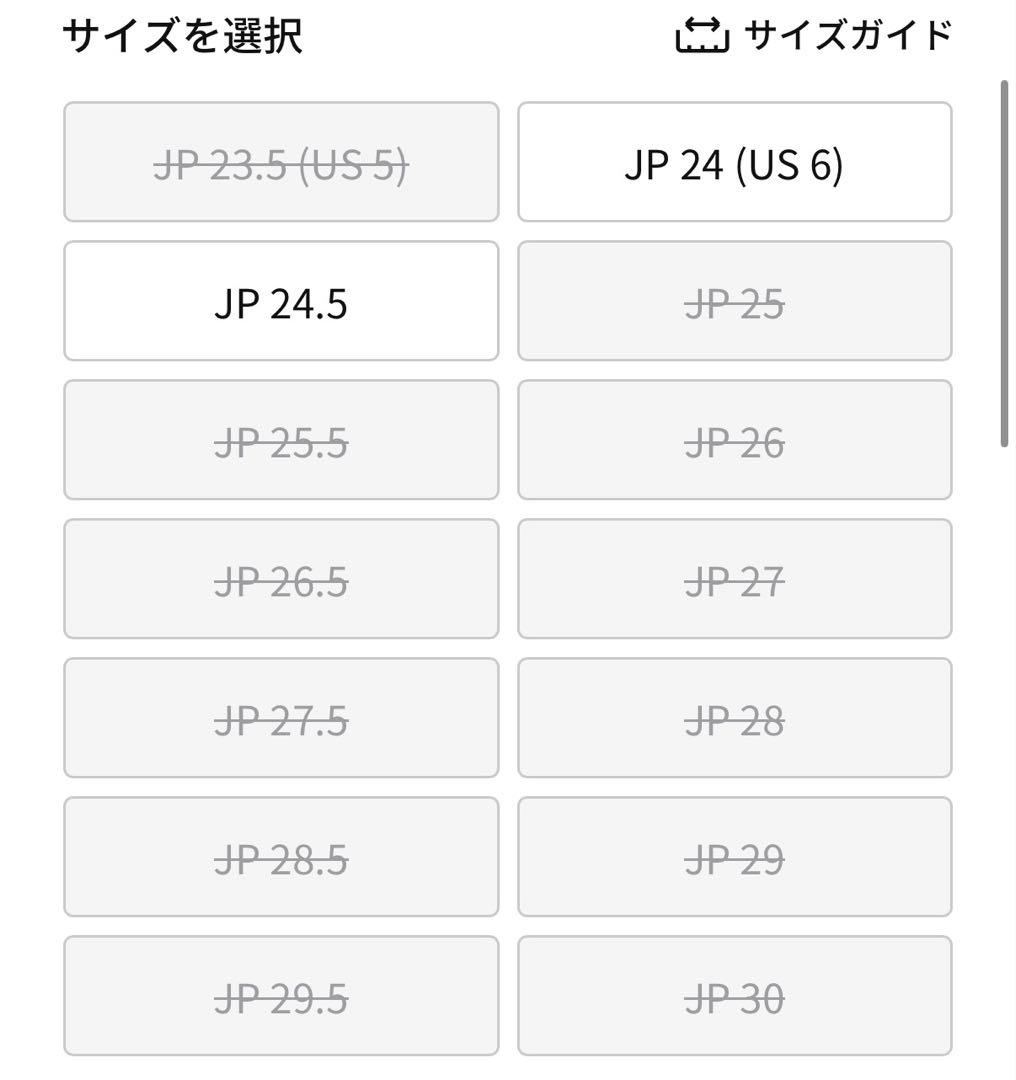The width and height of the screenshot is (1016, 1080).
Task: Click the measurement ruler icon beside サイズガイド
Action: pyautogui.click(x=702, y=34)
